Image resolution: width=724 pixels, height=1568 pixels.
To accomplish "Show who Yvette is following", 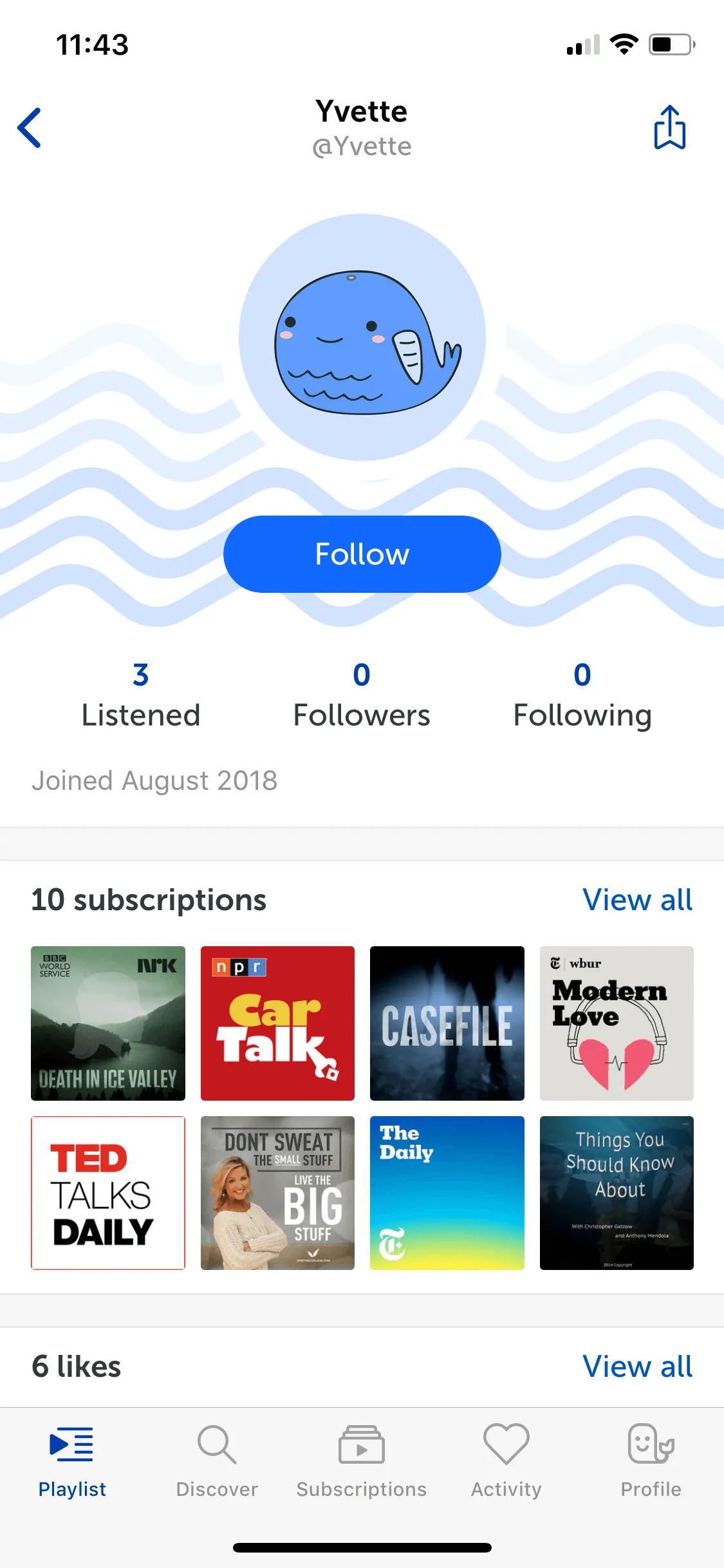I will [x=582, y=695].
